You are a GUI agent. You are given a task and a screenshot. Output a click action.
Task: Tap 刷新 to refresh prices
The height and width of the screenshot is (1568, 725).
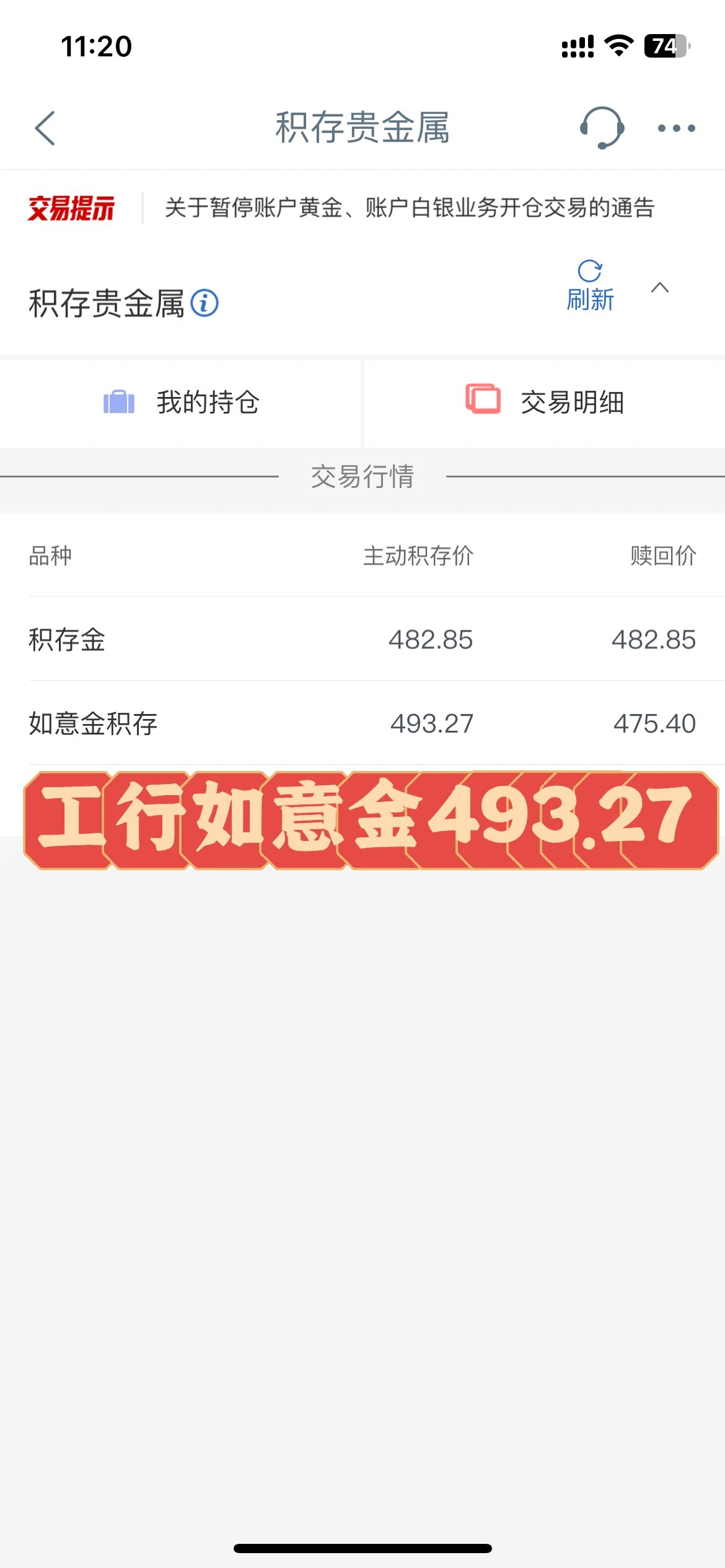(590, 300)
